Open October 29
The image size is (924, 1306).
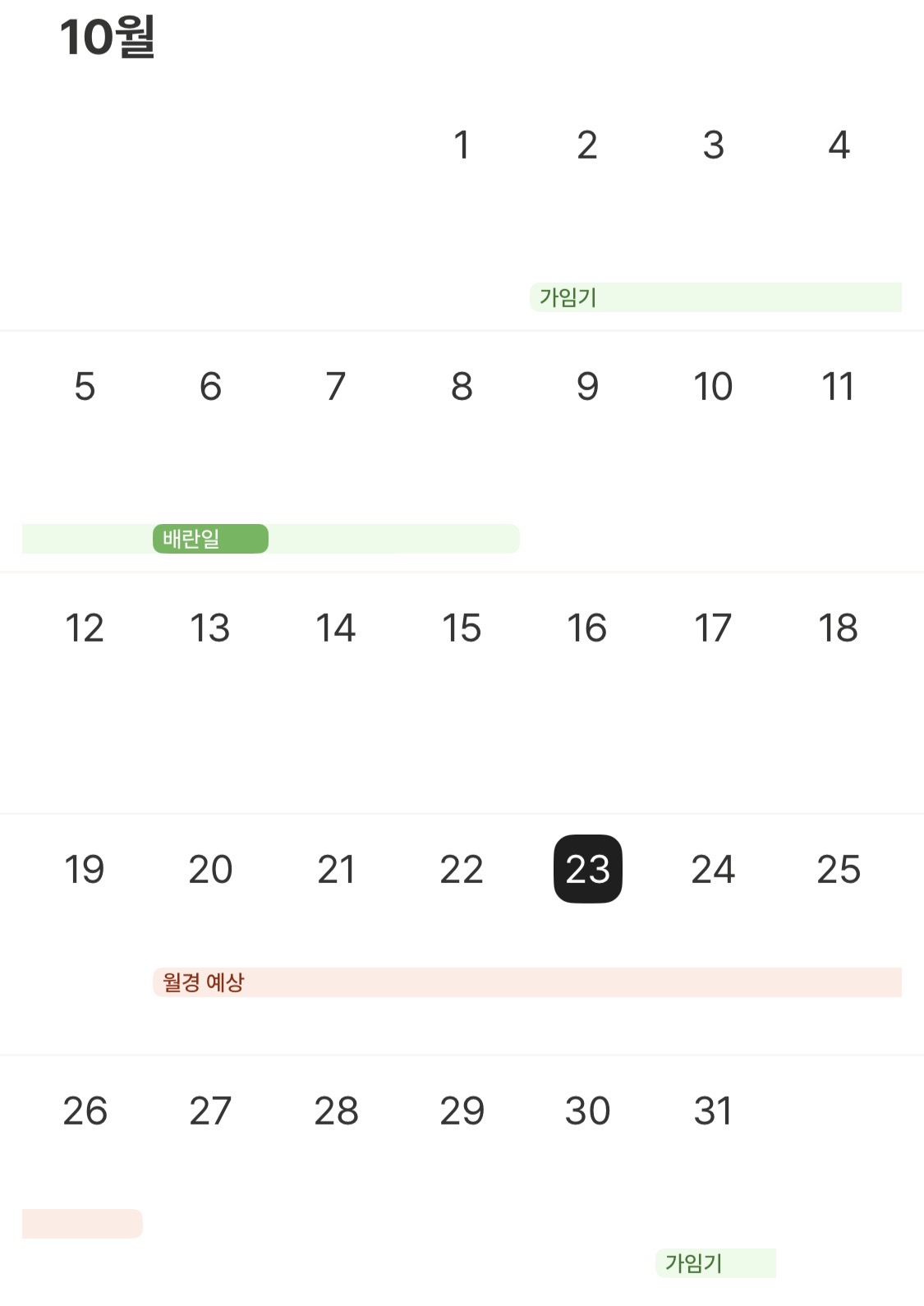point(462,1111)
